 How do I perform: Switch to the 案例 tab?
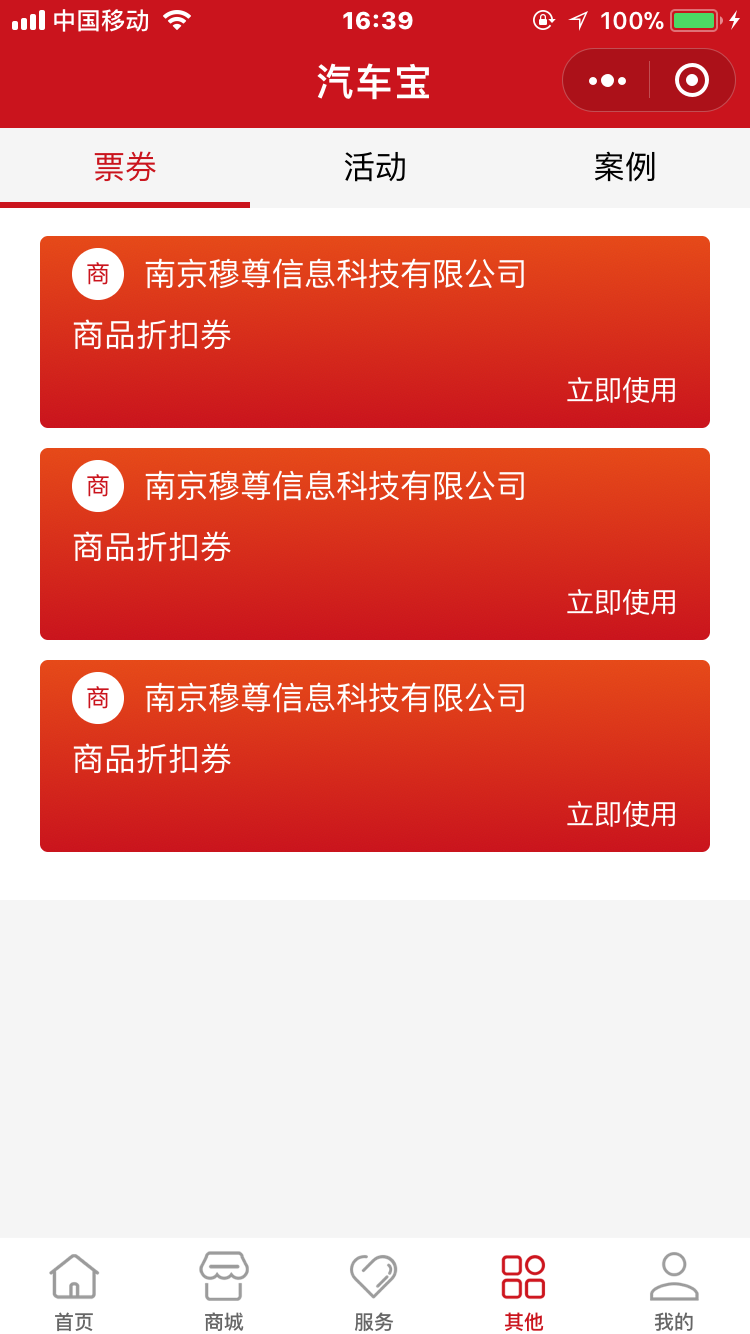(625, 167)
